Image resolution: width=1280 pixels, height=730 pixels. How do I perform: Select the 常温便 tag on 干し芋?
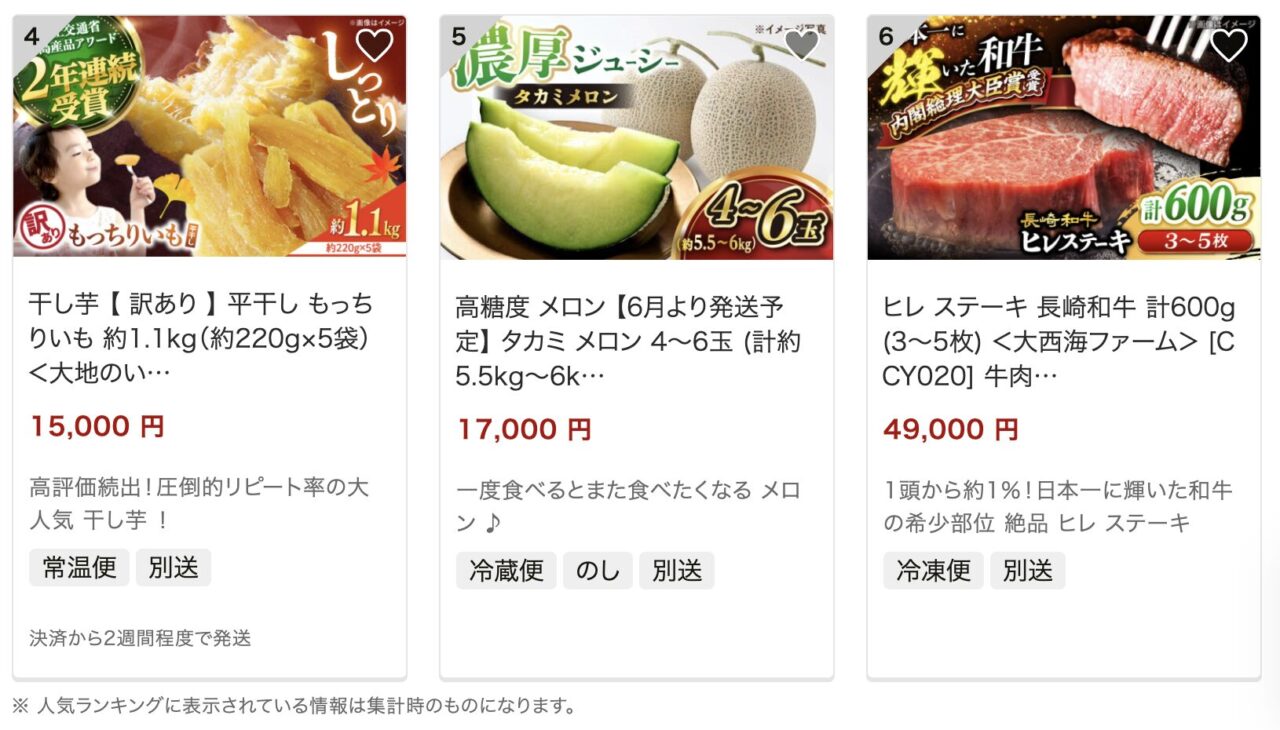(x=79, y=568)
